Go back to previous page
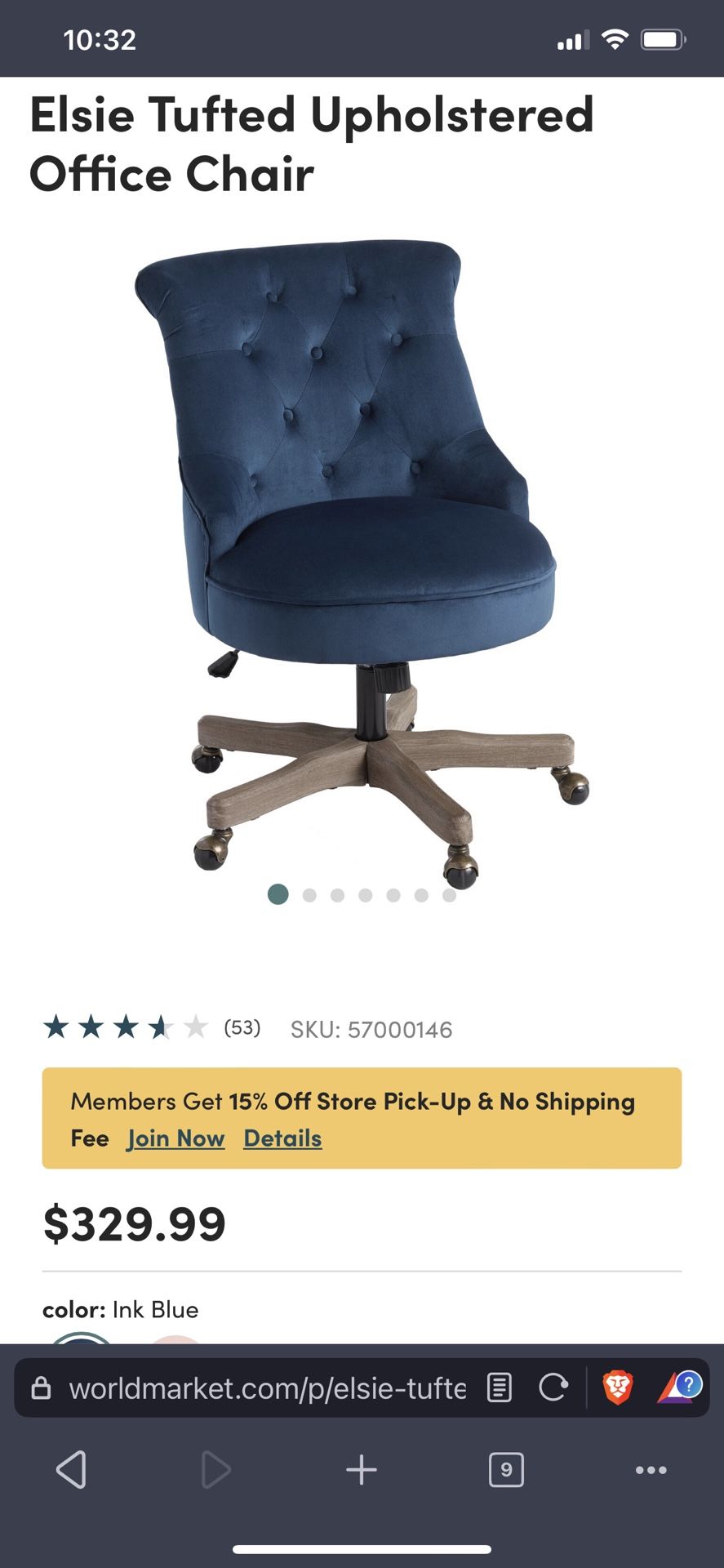The height and width of the screenshot is (1568, 724). (x=72, y=1470)
